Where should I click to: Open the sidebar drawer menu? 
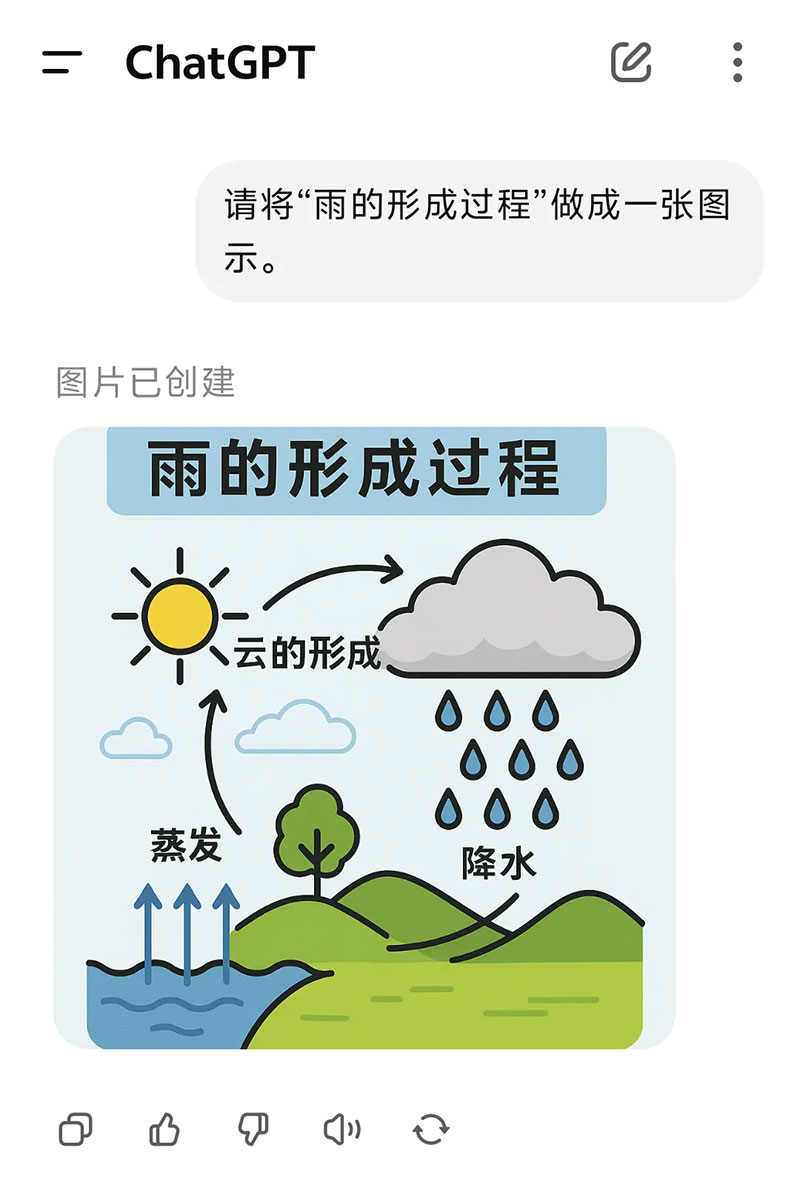(x=62, y=63)
